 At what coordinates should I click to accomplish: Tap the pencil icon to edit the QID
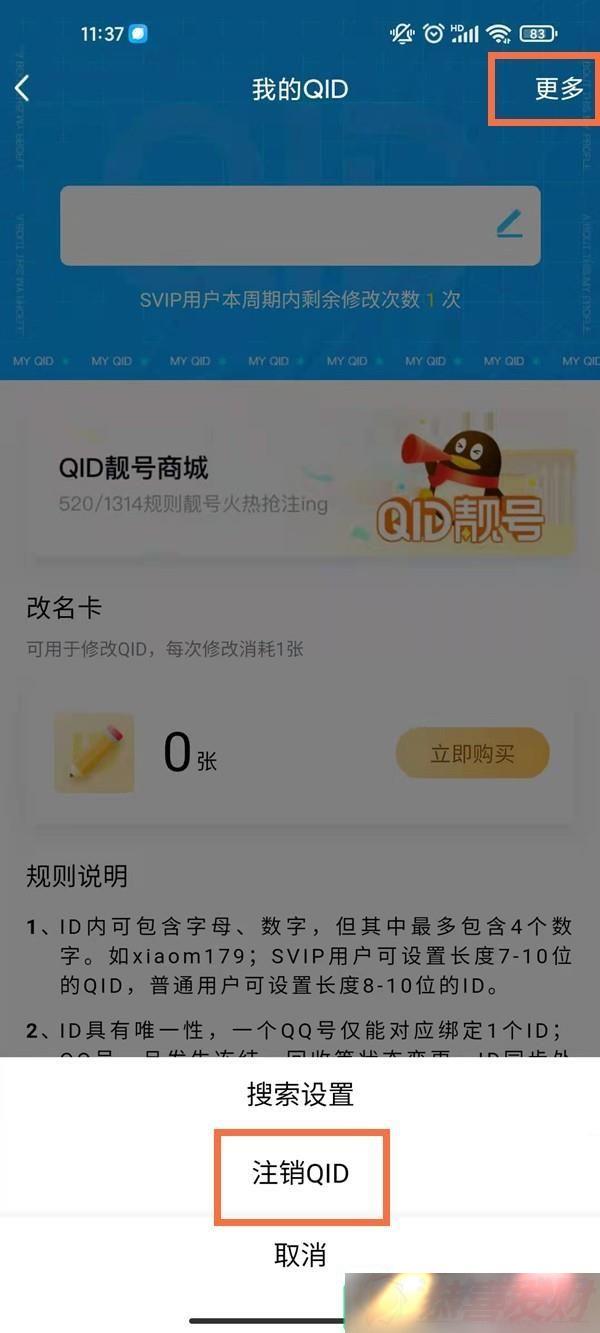(x=509, y=224)
